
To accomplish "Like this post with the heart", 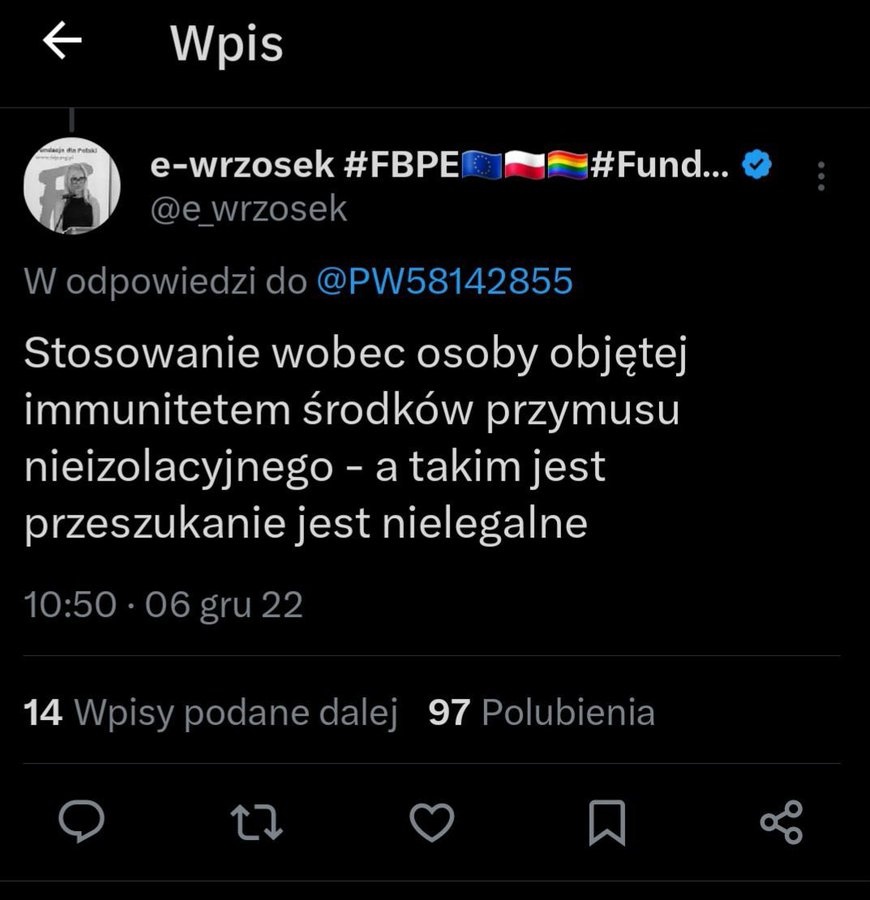I will [x=433, y=822].
